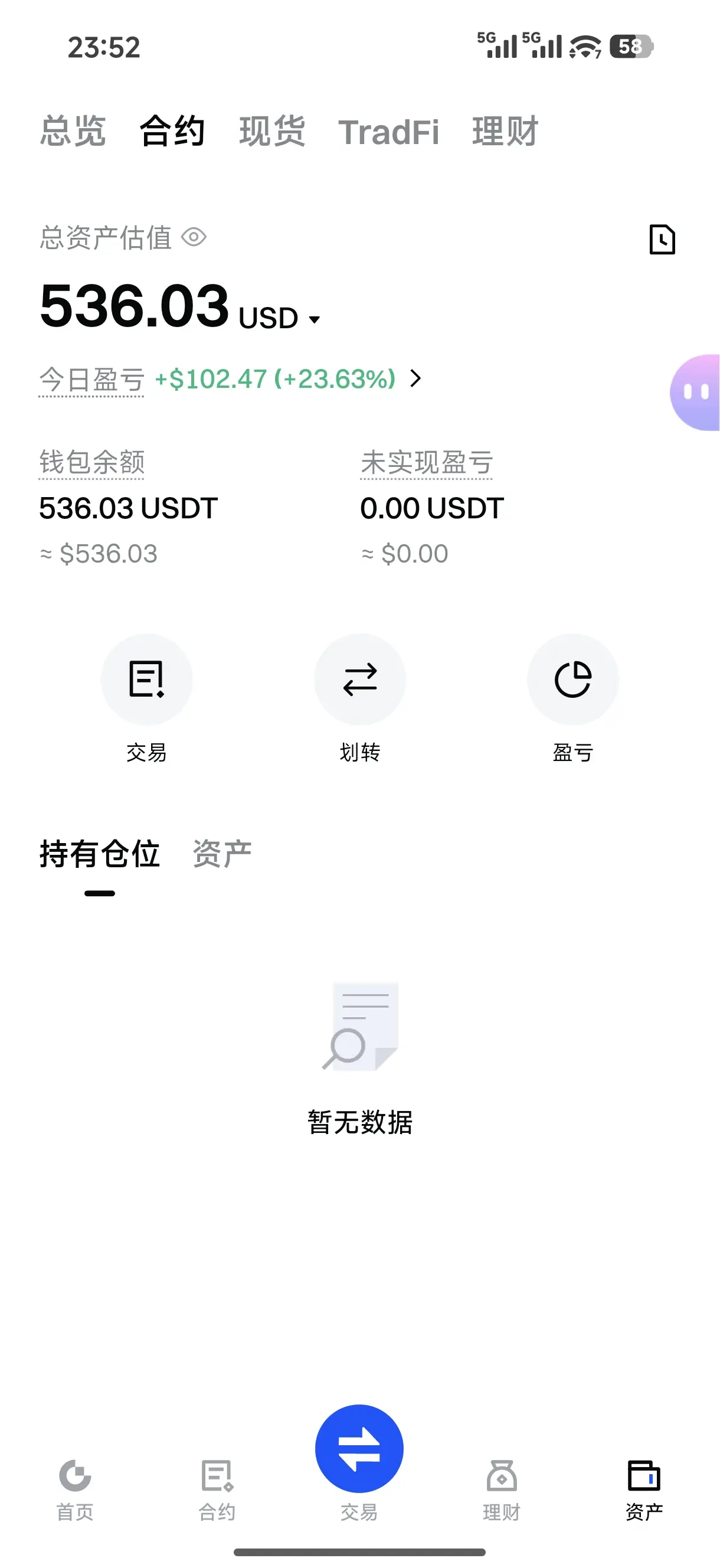720x1568 pixels.
Task: Open the 盈亏 analysis shortcut
Action: pyautogui.click(x=572, y=680)
